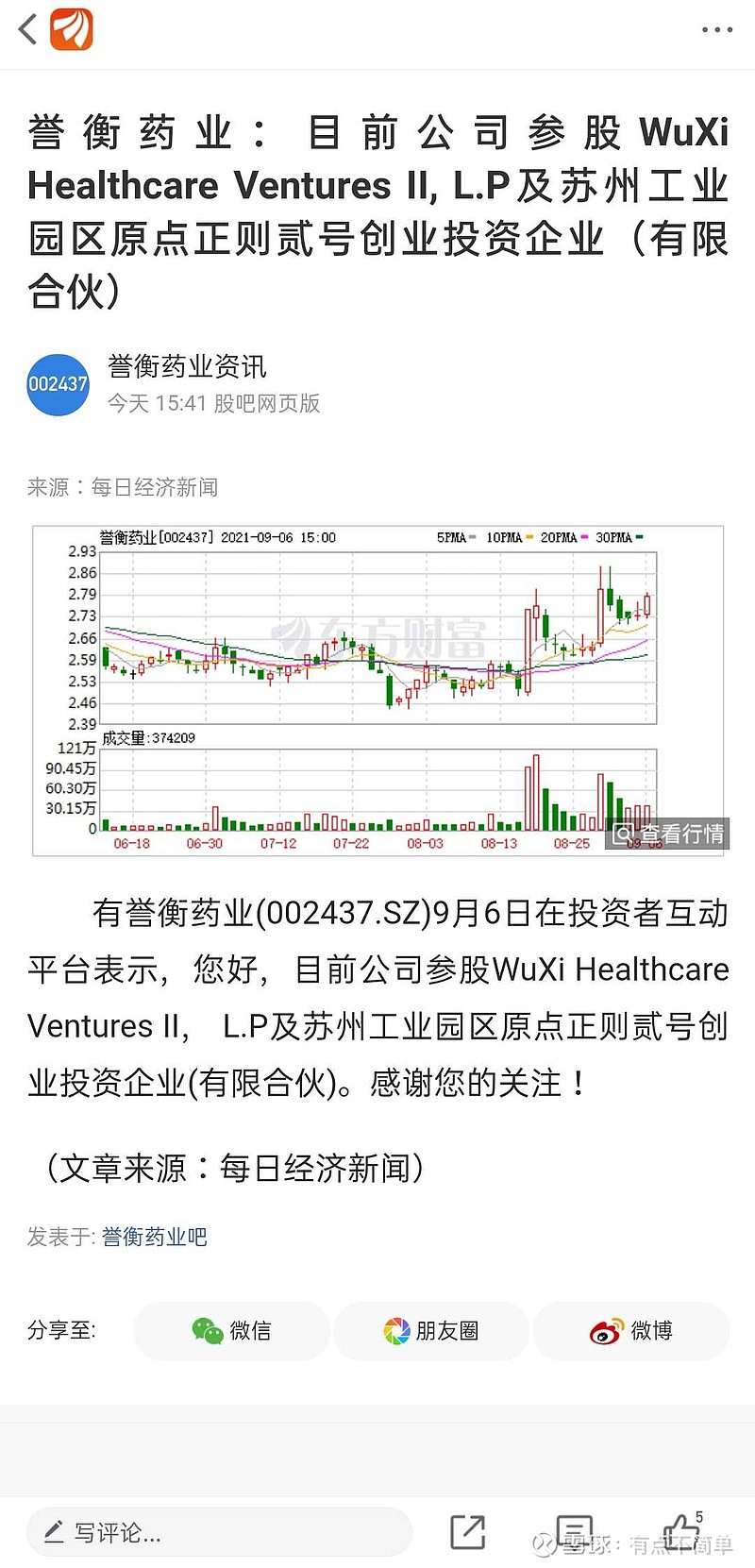
Task: Share the article to 微信
Action: (232, 1330)
